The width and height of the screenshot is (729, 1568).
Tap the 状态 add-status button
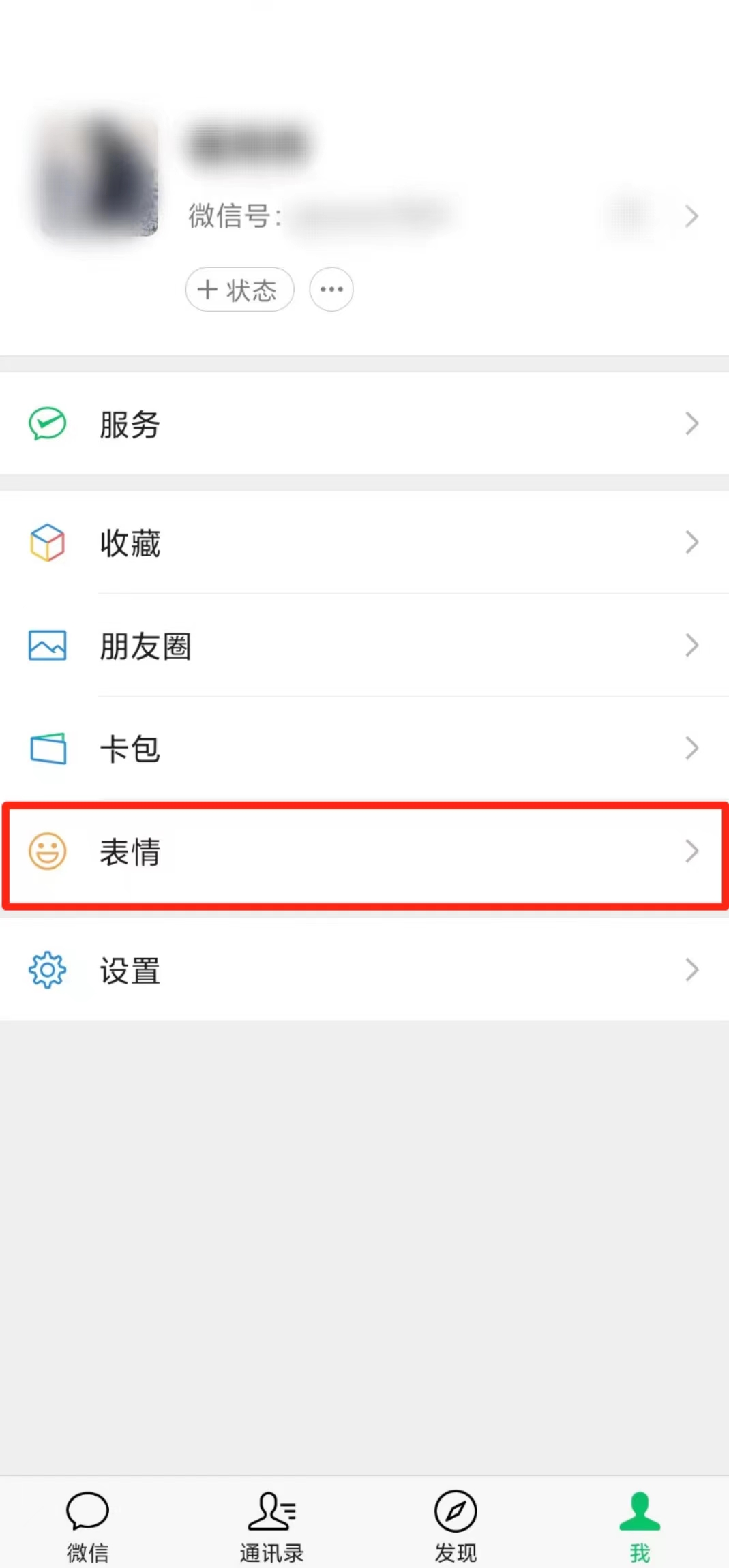pos(239,290)
